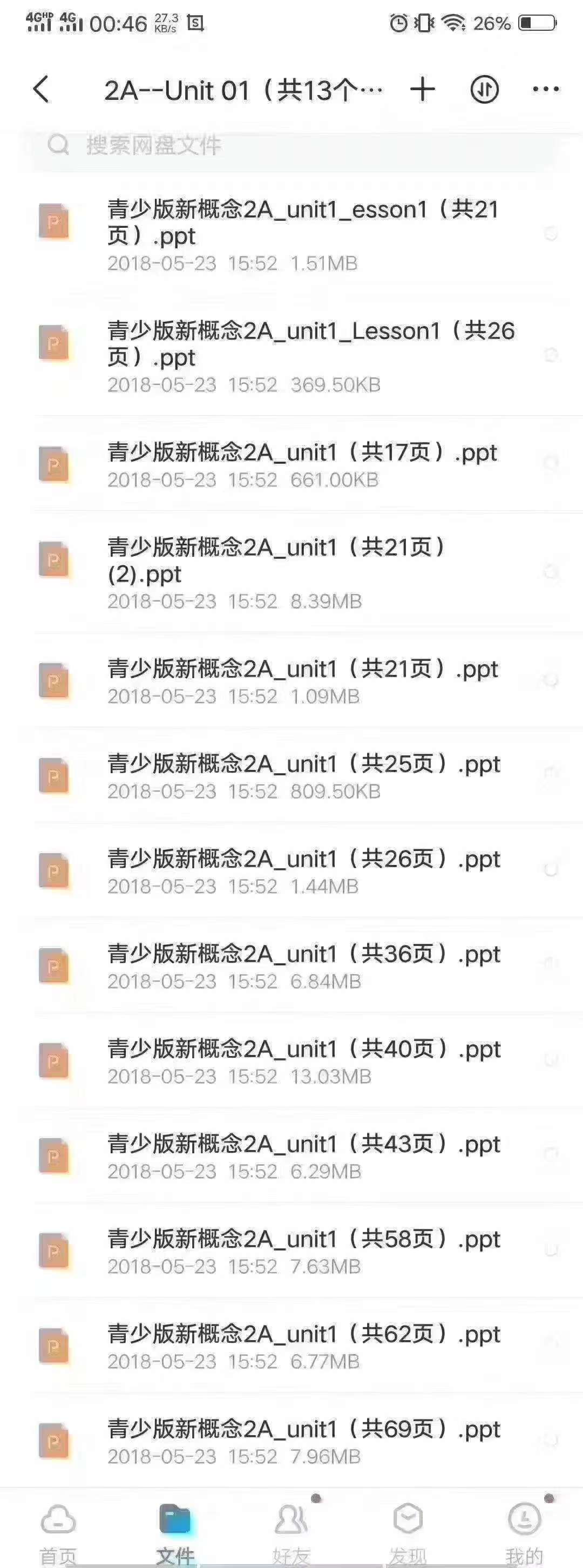Tap the PPT icon beside the 共43页 file
The height and width of the screenshot is (1568, 583).
(x=53, y=1156)
